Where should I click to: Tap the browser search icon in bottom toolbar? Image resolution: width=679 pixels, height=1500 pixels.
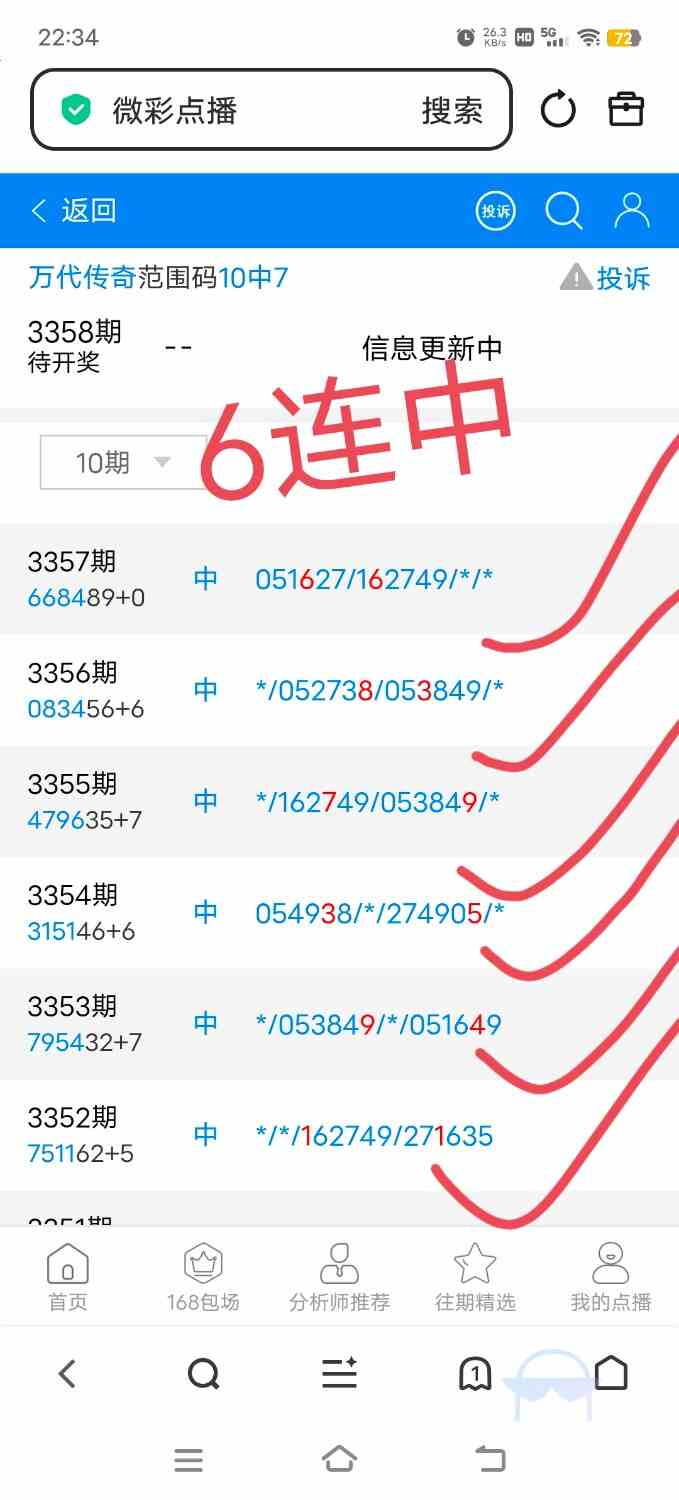203,1374
